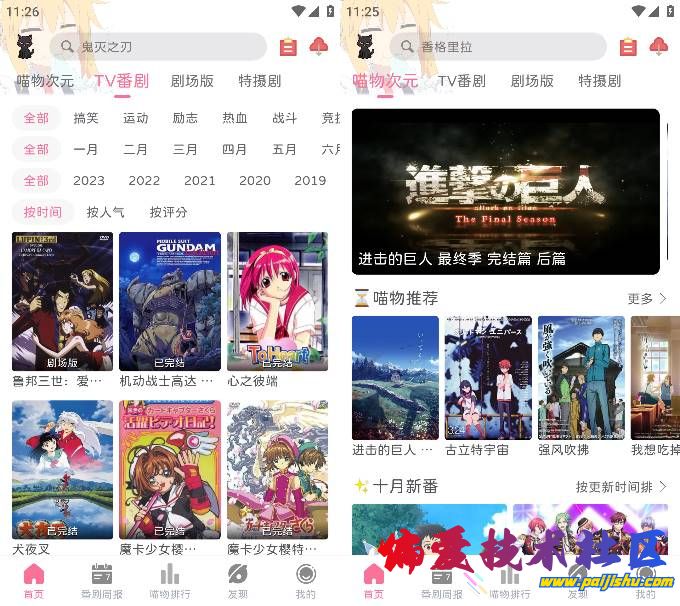Image resolution: width=680 pixels, height=606 pixels.
Task: Open the 古立特宇宙 recommendation
Action: pos(488,378)
